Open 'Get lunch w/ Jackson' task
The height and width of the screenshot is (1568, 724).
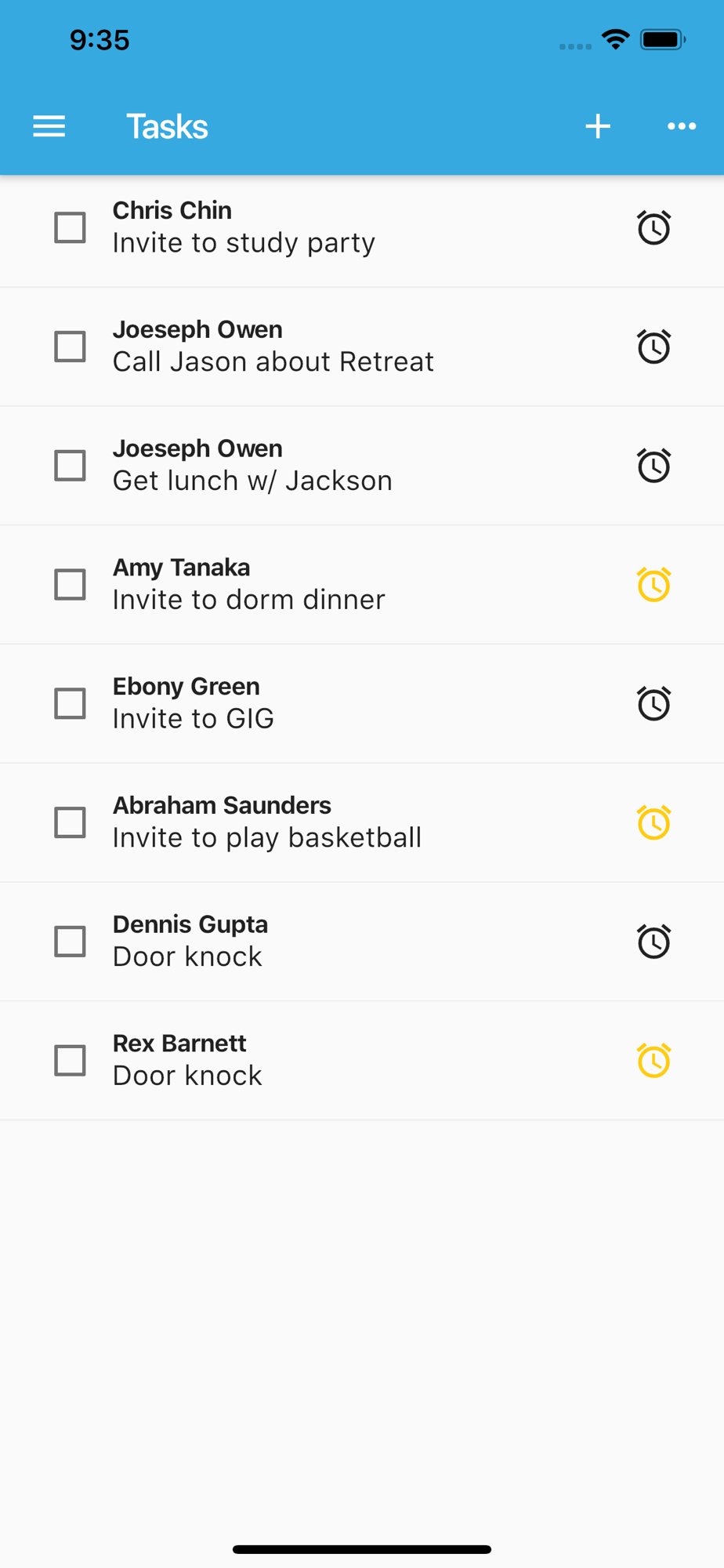pyautogui.click(x=362, y=466)
